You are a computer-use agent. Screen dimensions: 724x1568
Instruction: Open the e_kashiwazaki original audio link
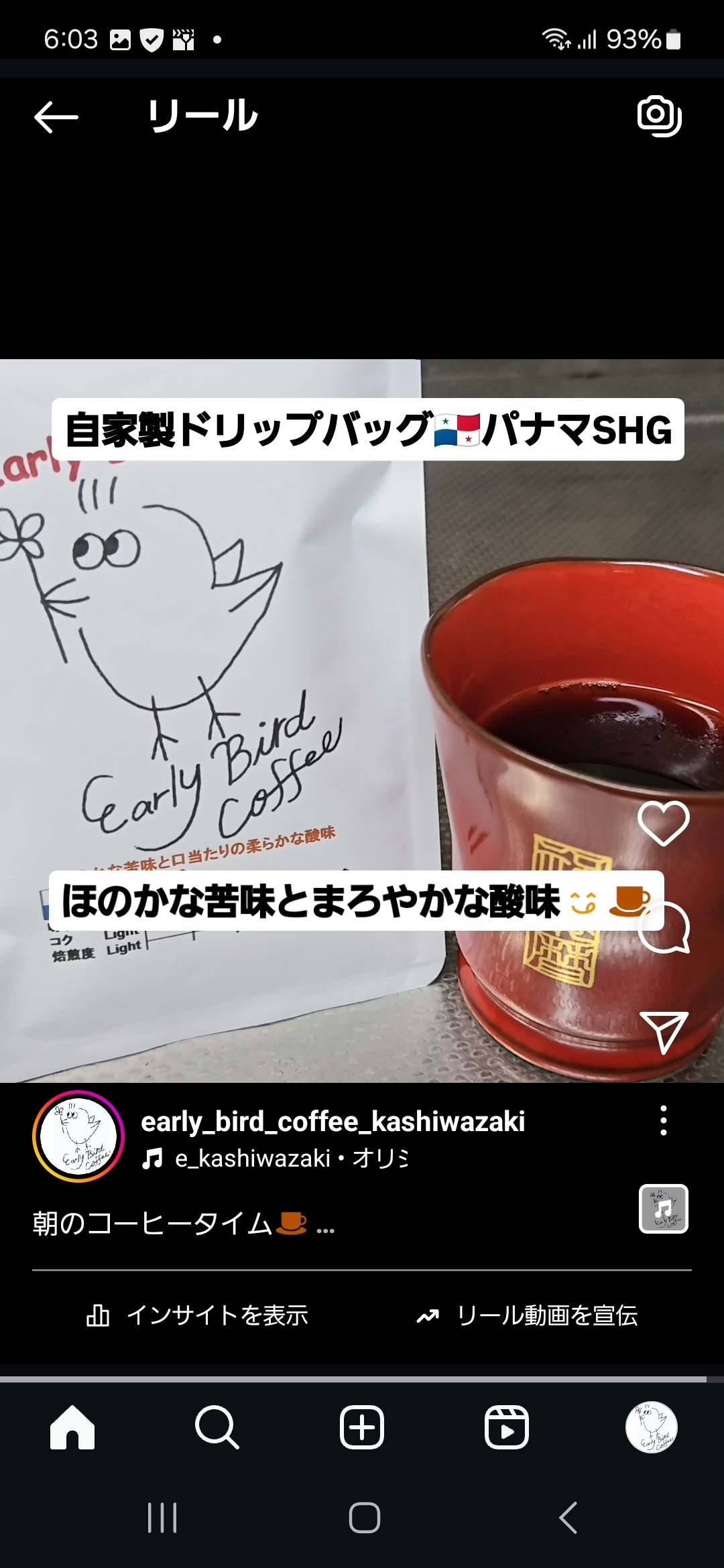pos(275,1158)
